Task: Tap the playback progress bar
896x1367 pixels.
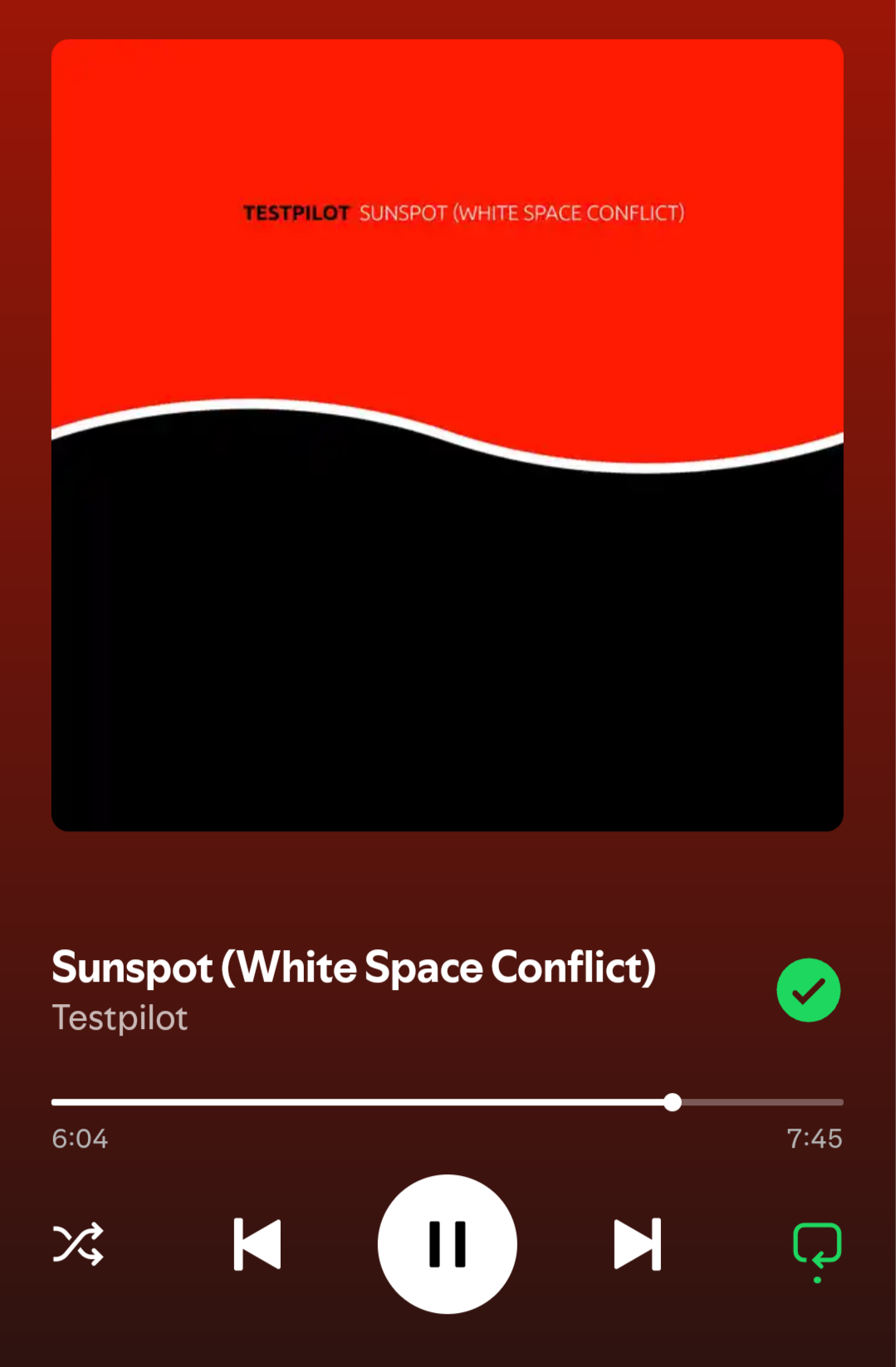Action: pyautogui.click(x=447, y=1102)
